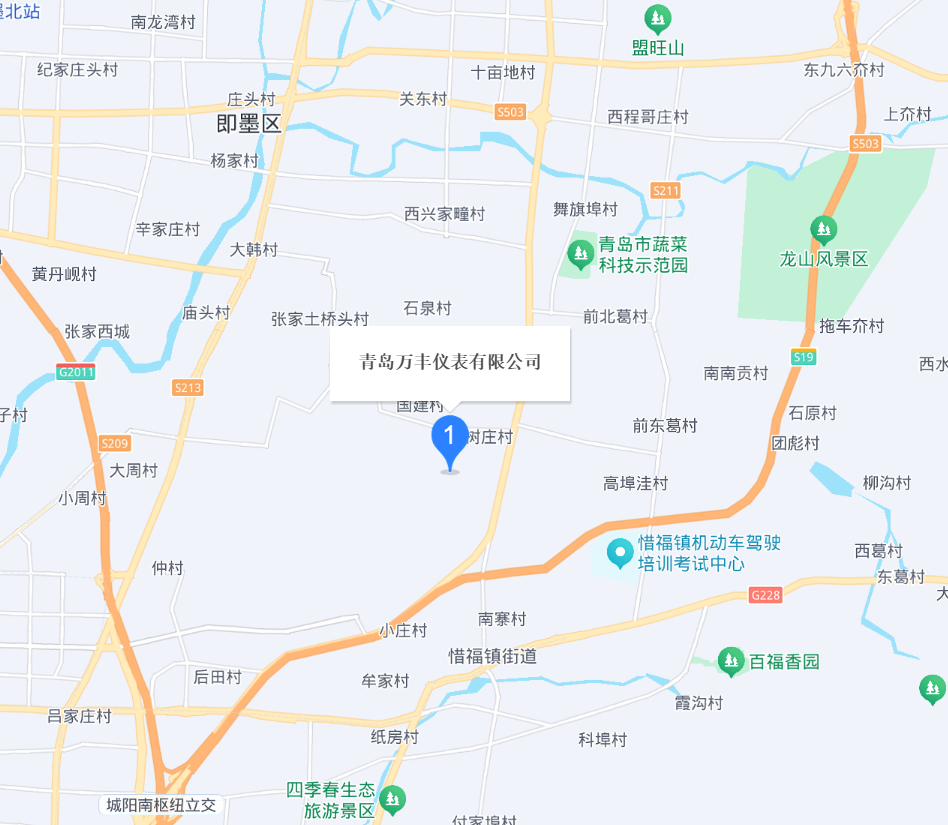Tap the 盟旺山 scenic spot icon
Screen dimensions: 948x825
pos(657,18)
